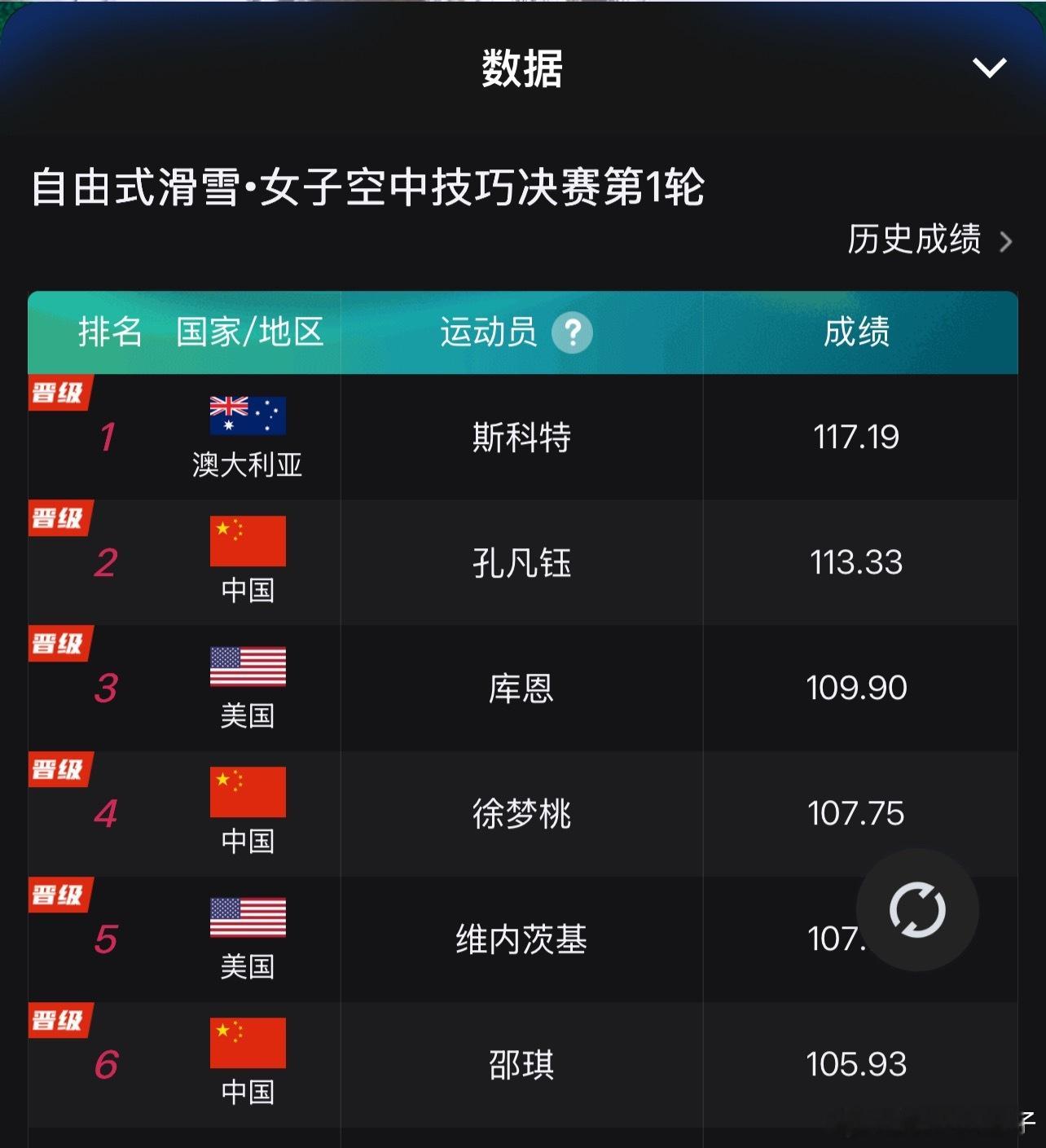Tap the 晋级 badge next to 邵琪
The image size is (1046, 1148).
(57, 1020)
